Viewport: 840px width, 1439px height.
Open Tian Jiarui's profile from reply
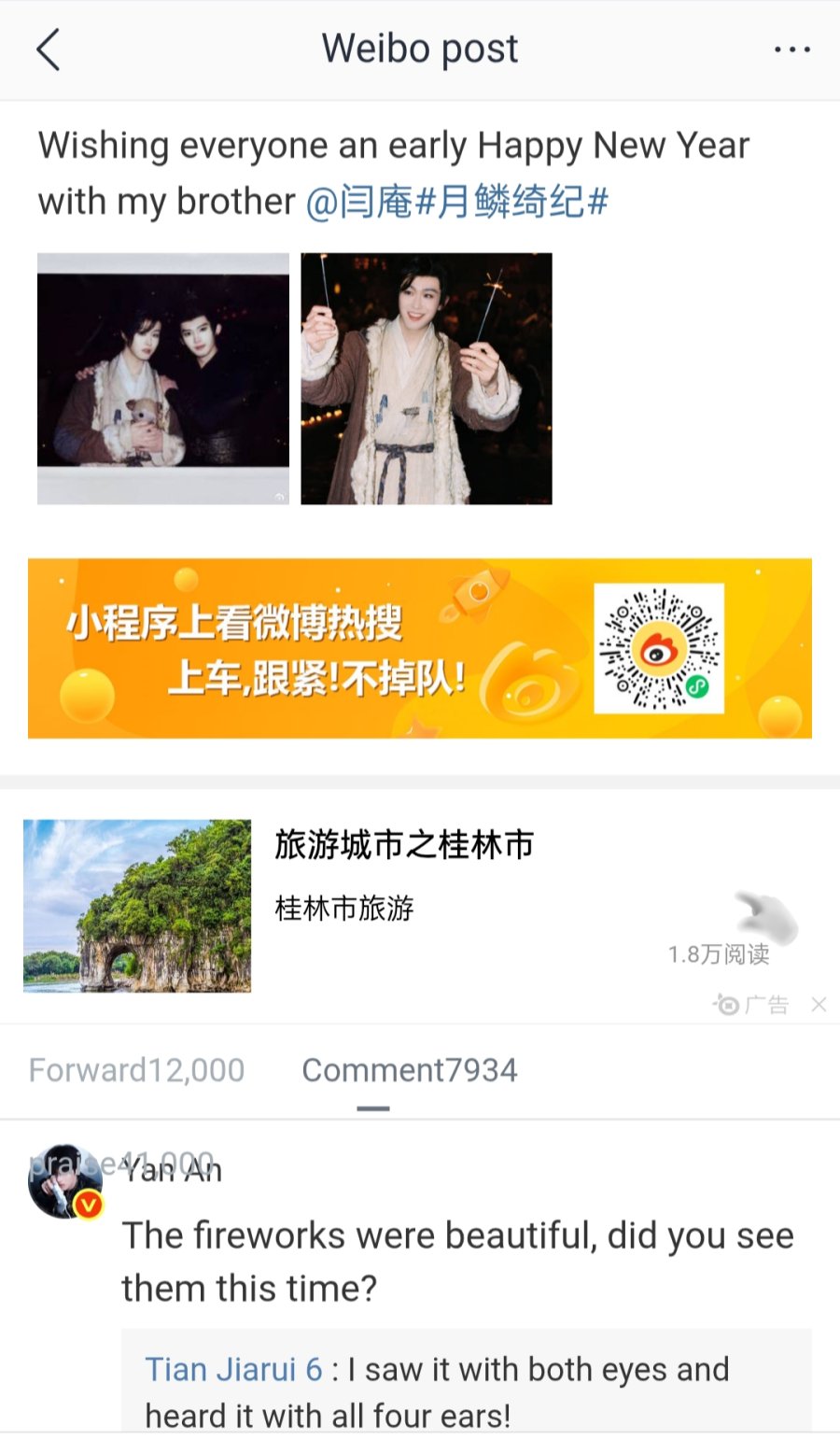(x=232, y=1370)
